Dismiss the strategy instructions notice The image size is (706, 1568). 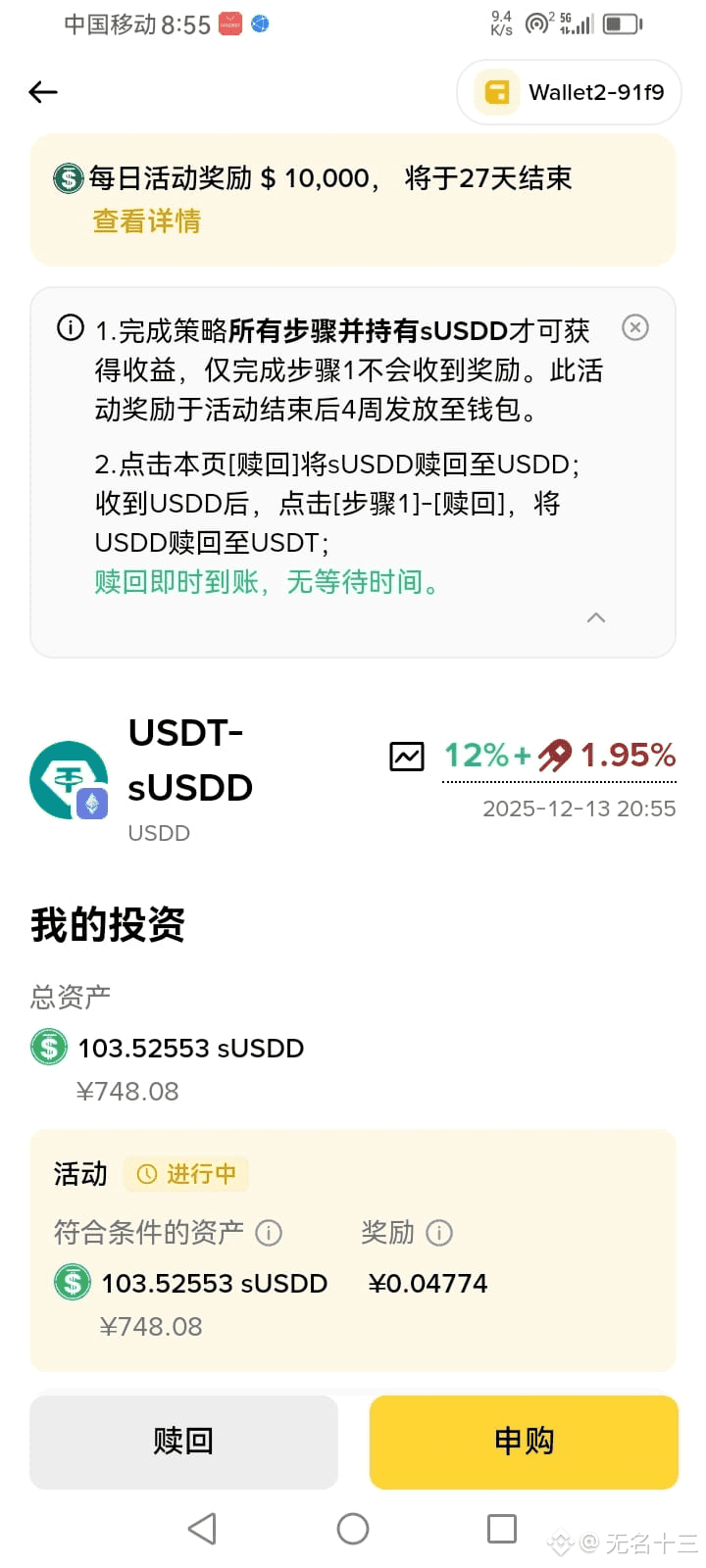pos(635,327)
